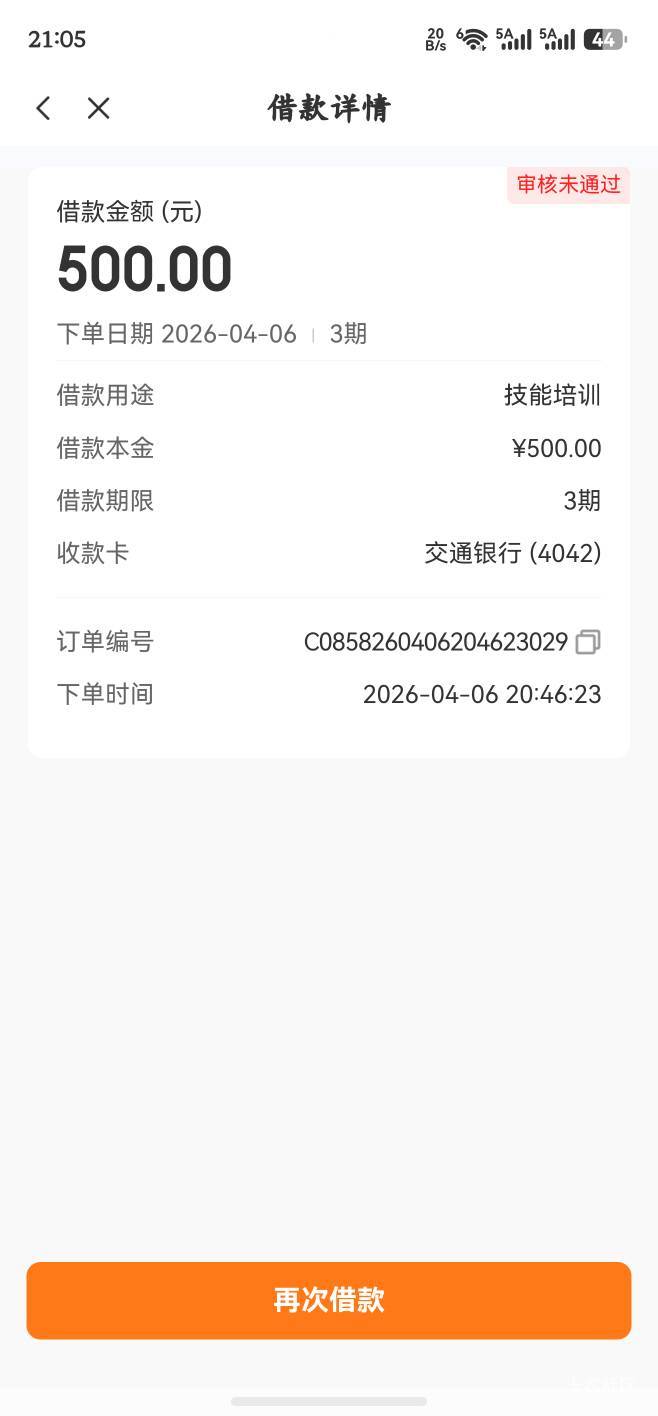Viewport: 658px width, 1416px height.
Task: Go back using the header arrow
Action: tap(43, 108)
